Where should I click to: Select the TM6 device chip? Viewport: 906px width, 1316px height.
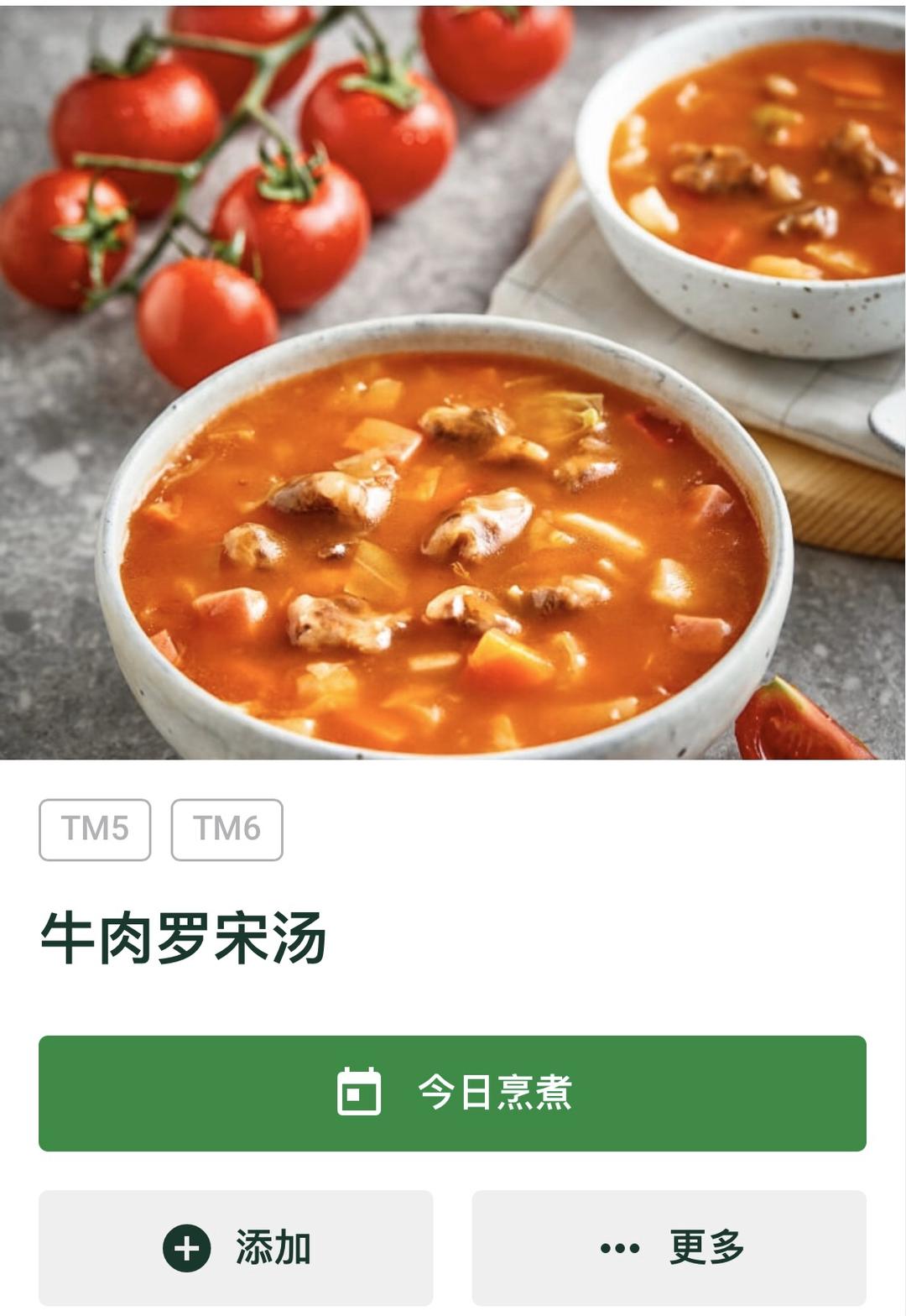(226, 829)
